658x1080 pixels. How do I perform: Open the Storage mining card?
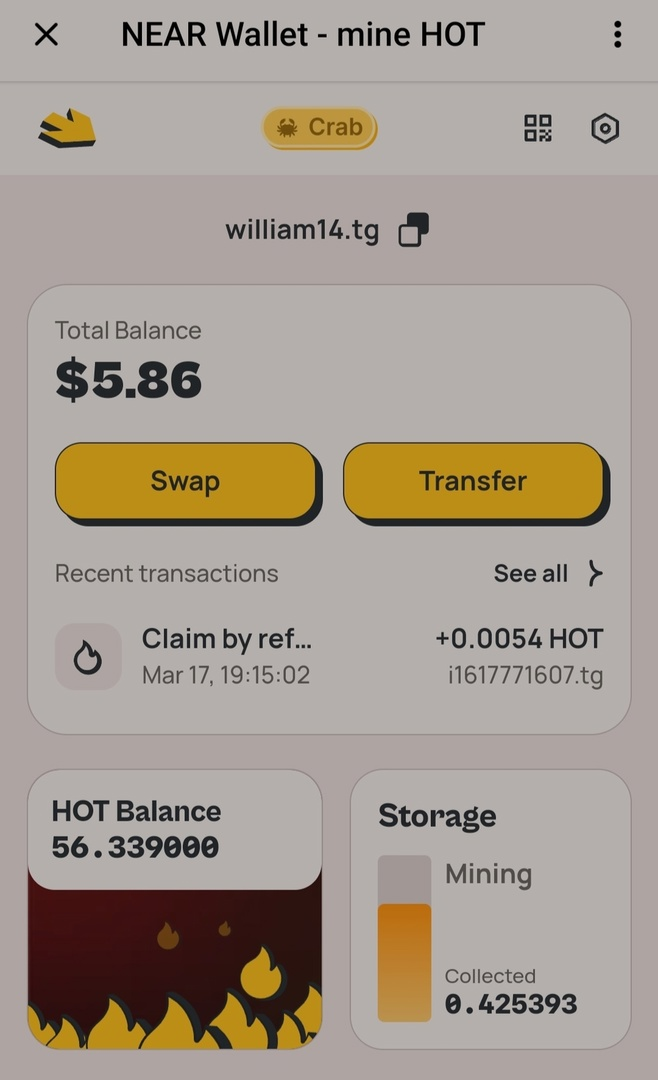pos(490,908)
